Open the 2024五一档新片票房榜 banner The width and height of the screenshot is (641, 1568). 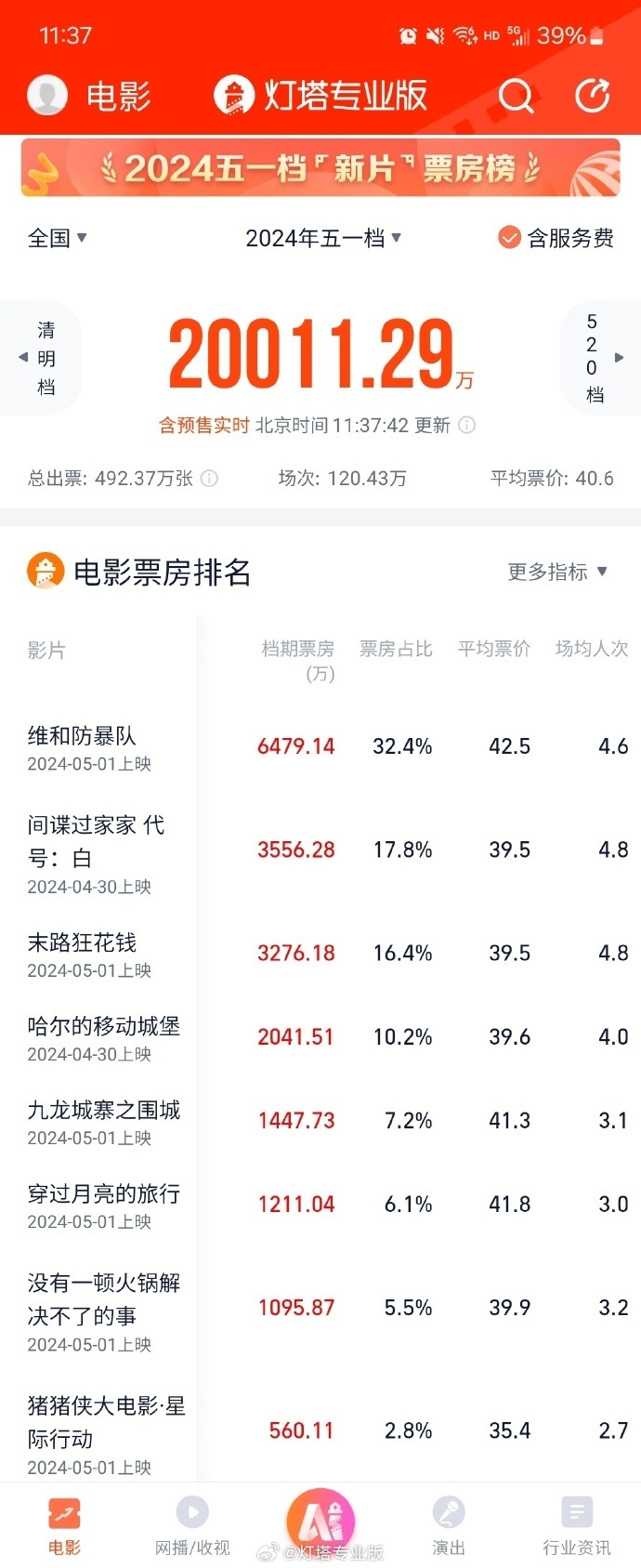[320, 168]
